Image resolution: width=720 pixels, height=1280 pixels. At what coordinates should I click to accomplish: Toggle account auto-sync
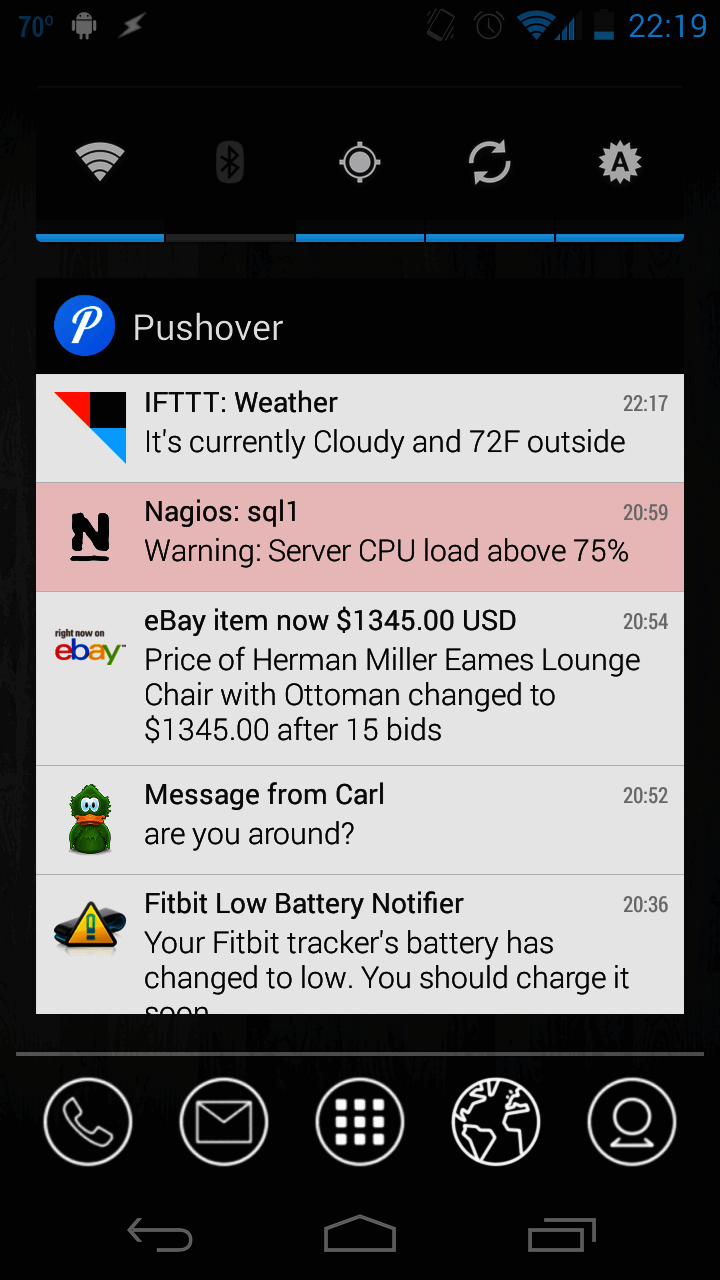pos(490,162)
